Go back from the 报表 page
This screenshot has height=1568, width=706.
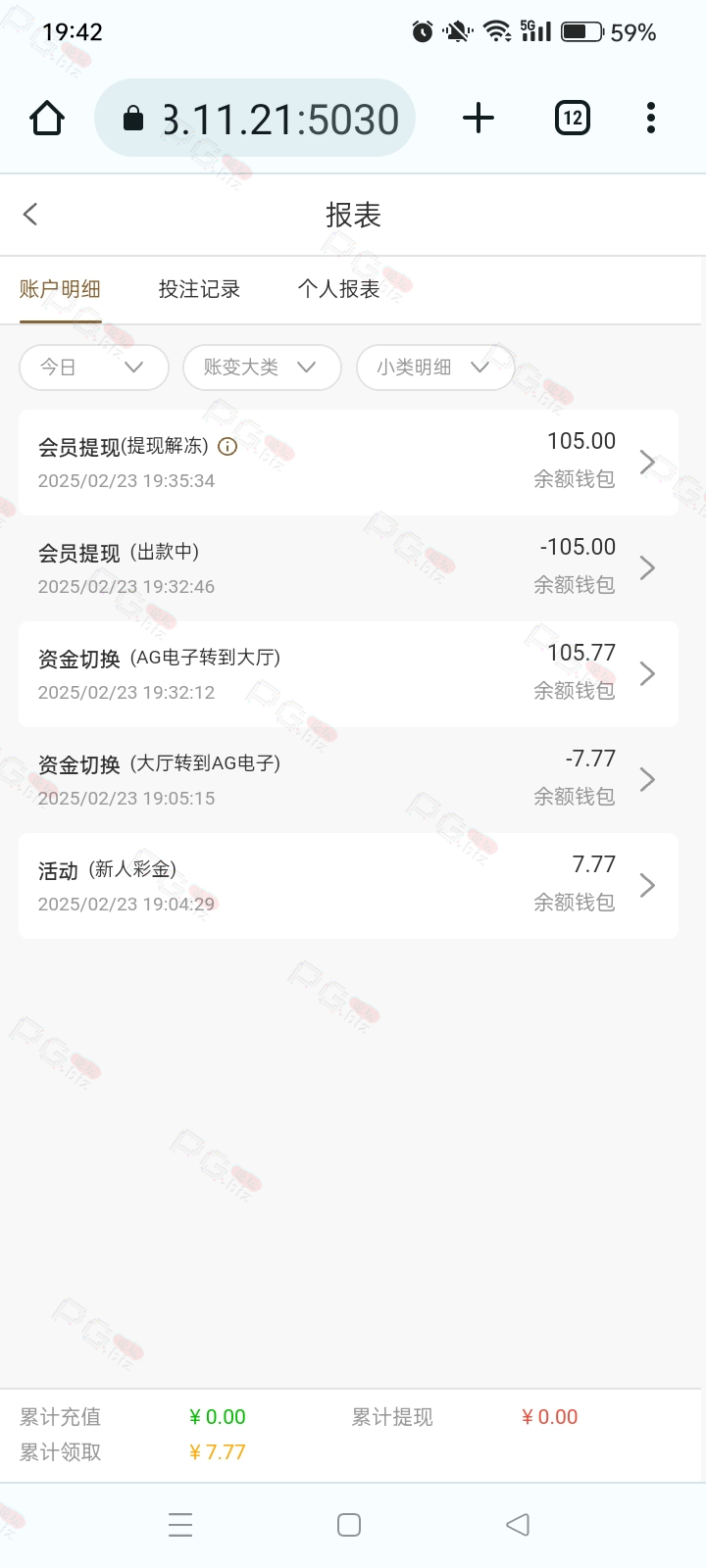tap(30, 214)
